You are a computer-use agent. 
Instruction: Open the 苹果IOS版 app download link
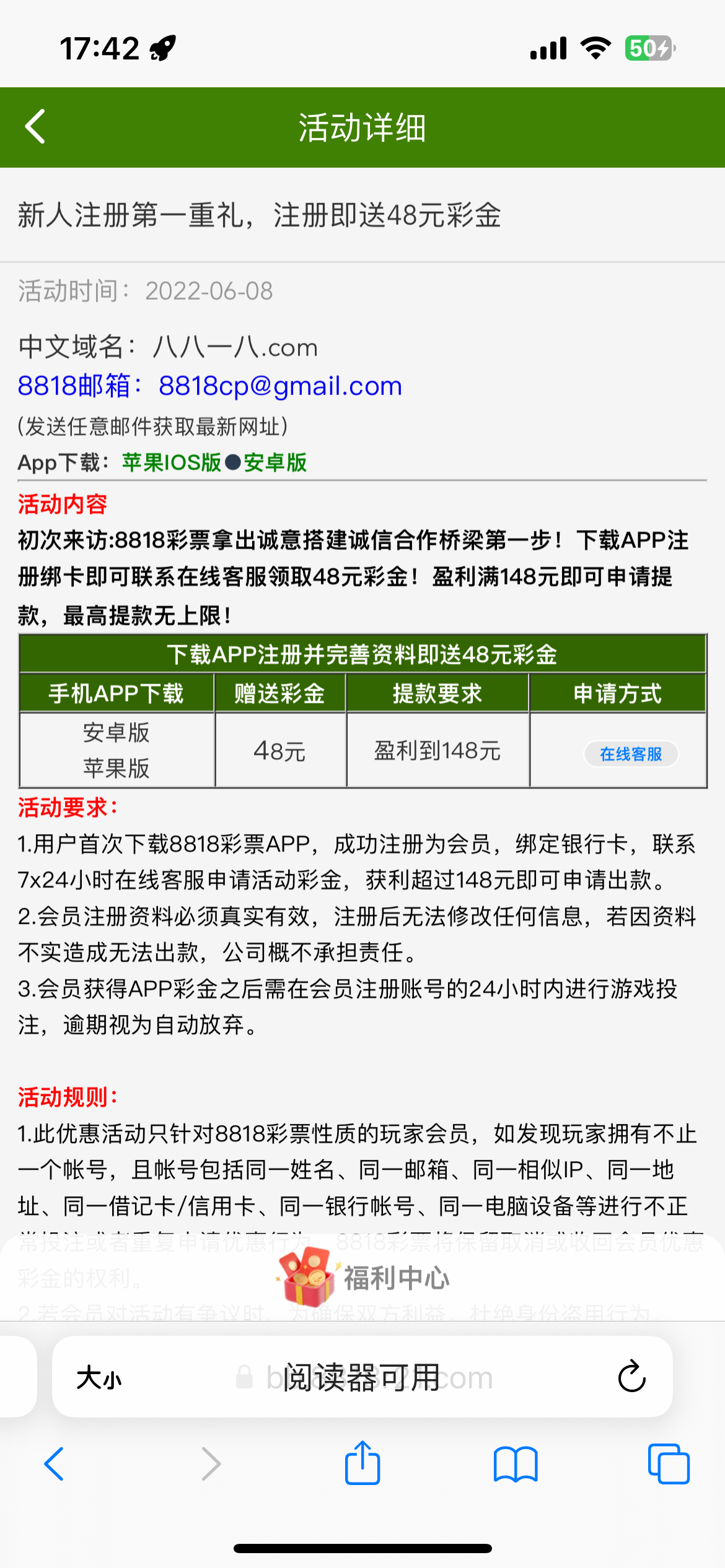(x=172, y=463)
